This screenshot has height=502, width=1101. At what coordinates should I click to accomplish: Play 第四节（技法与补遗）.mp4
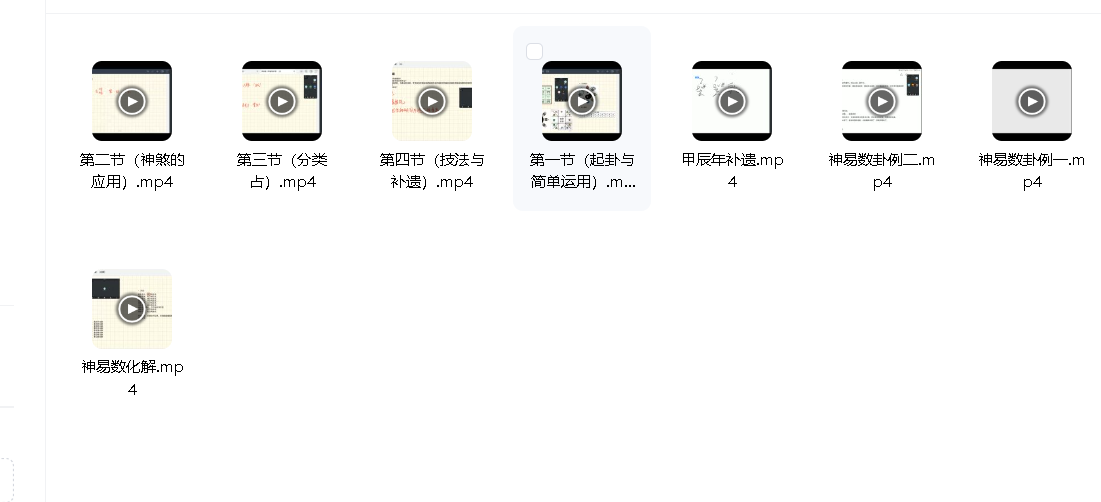point(432,101)
